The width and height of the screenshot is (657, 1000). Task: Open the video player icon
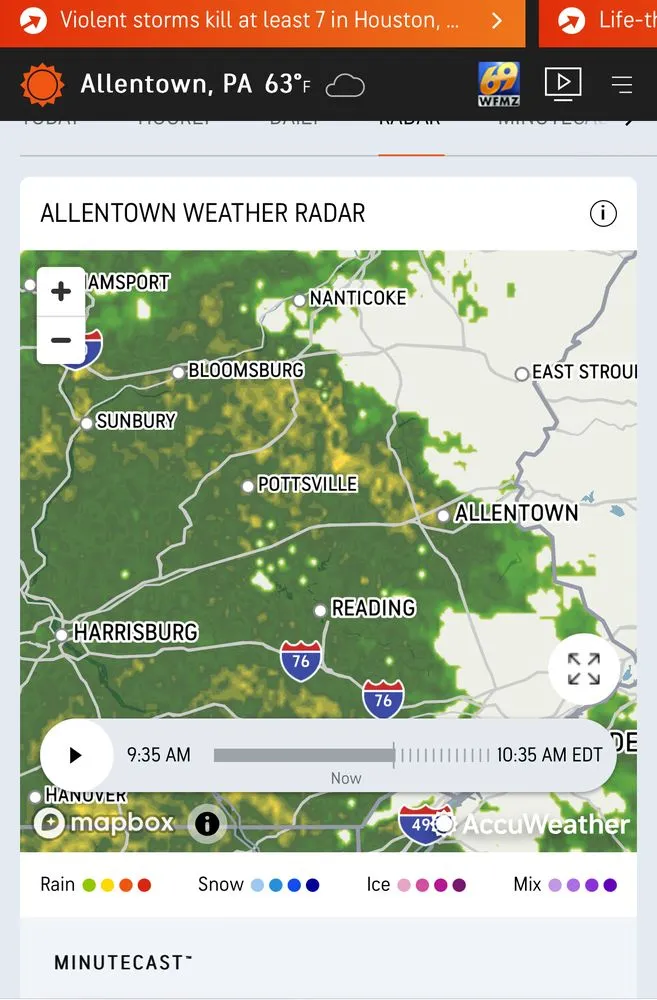click(x=563, y=84)
